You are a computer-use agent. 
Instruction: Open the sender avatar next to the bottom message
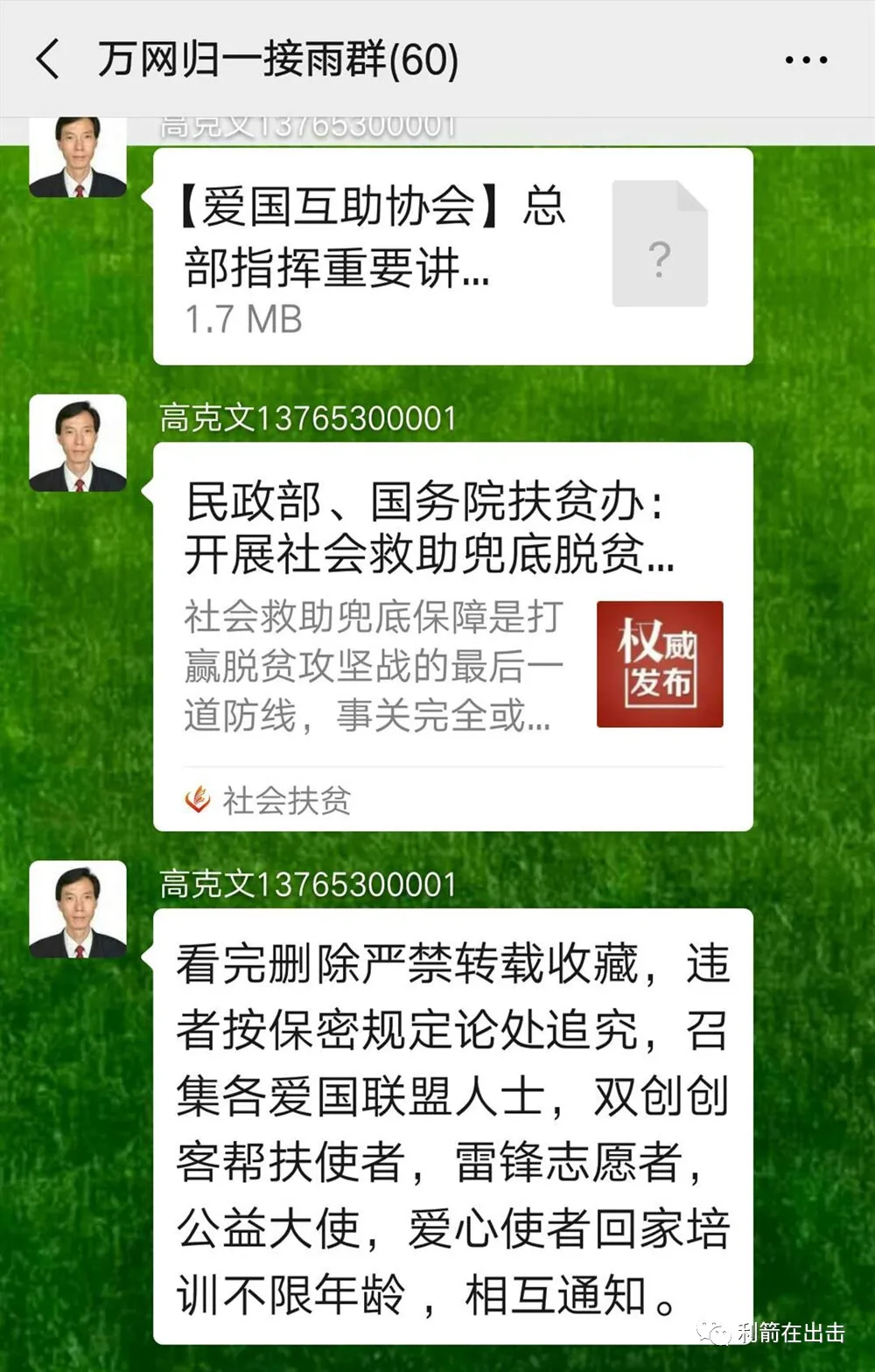click(x=79, y=910)
